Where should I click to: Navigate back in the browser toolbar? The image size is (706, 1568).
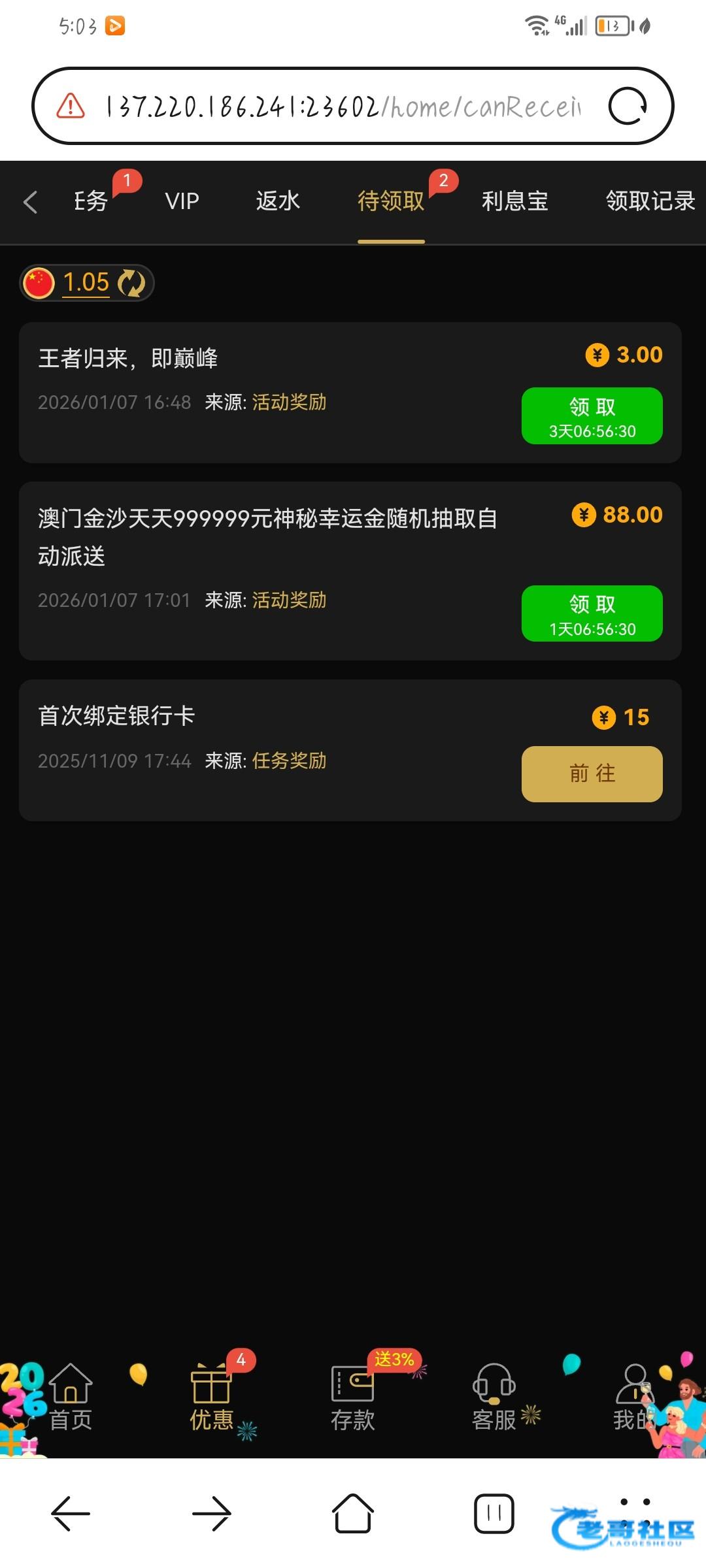tap(71, 1513)
